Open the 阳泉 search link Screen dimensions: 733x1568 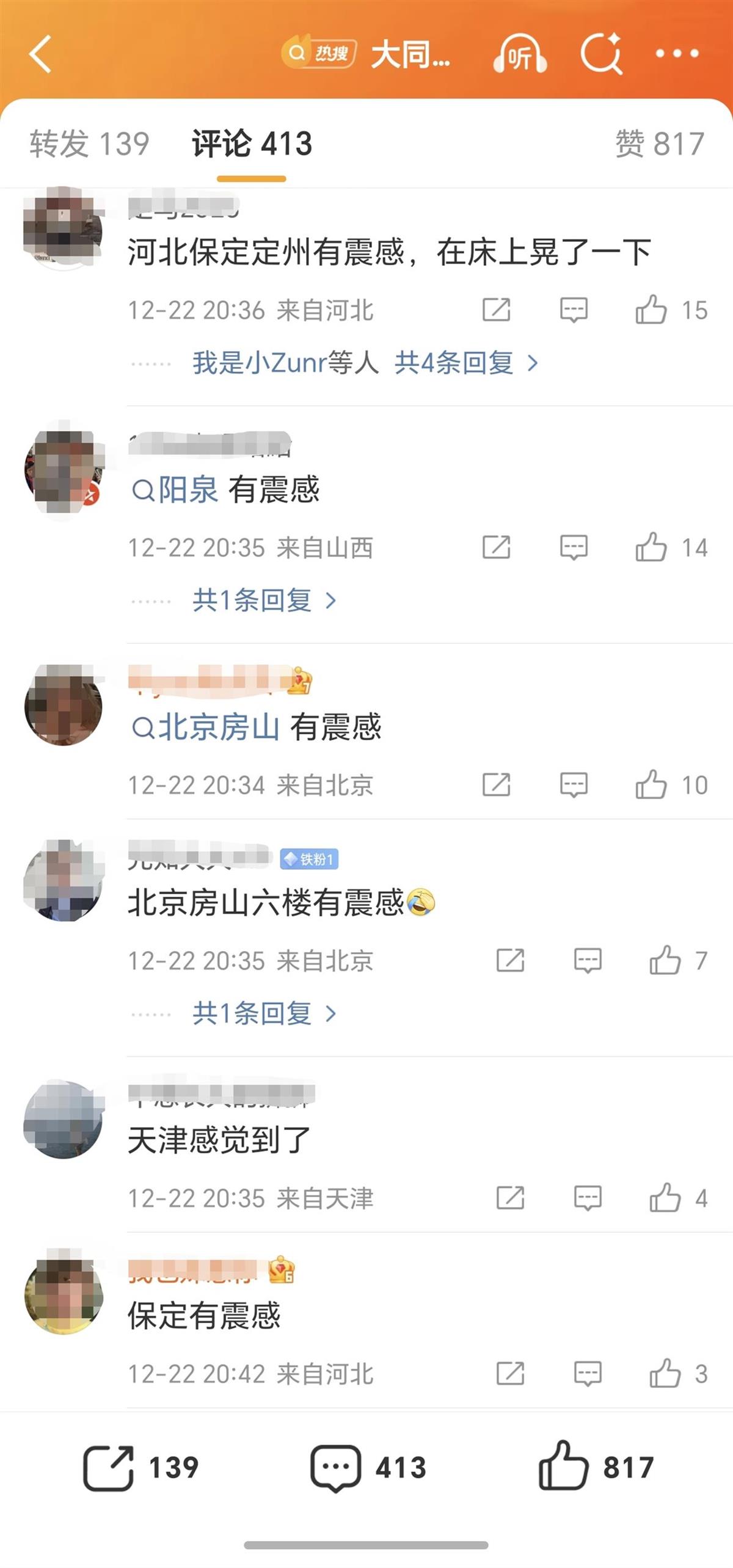pyautogui.click(x=176, y=490)
